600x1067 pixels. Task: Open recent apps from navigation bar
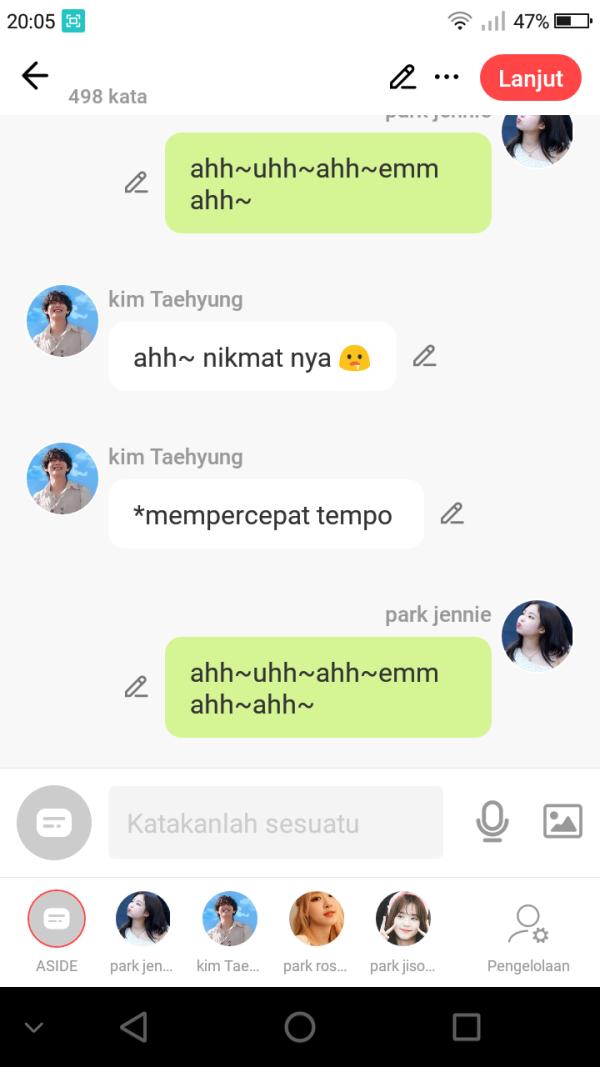[466, 1027]
